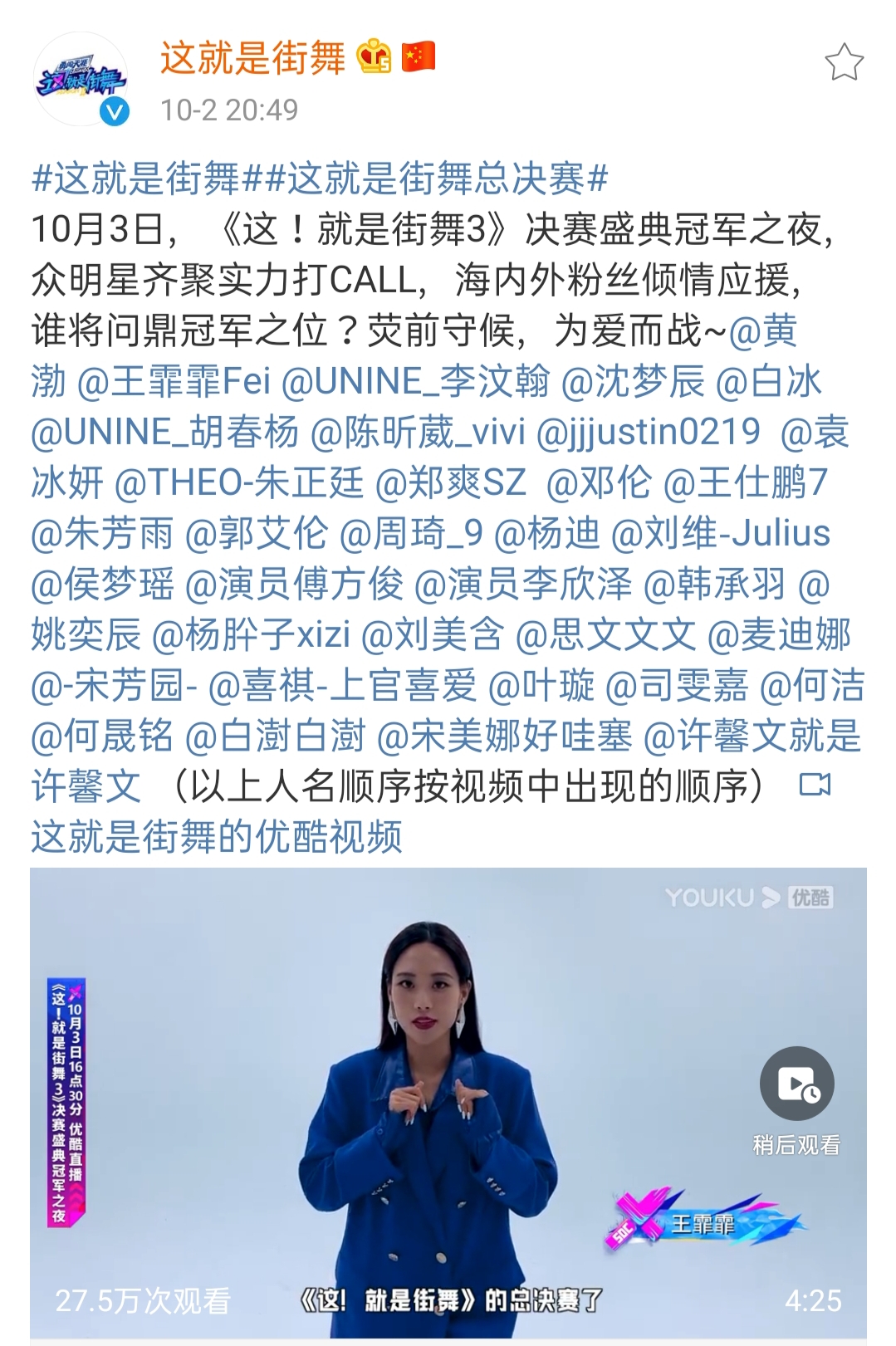Open 这就是街舞的优酷视频 link
Viewport: 896px width, 1346px height.
coord(216,836)
